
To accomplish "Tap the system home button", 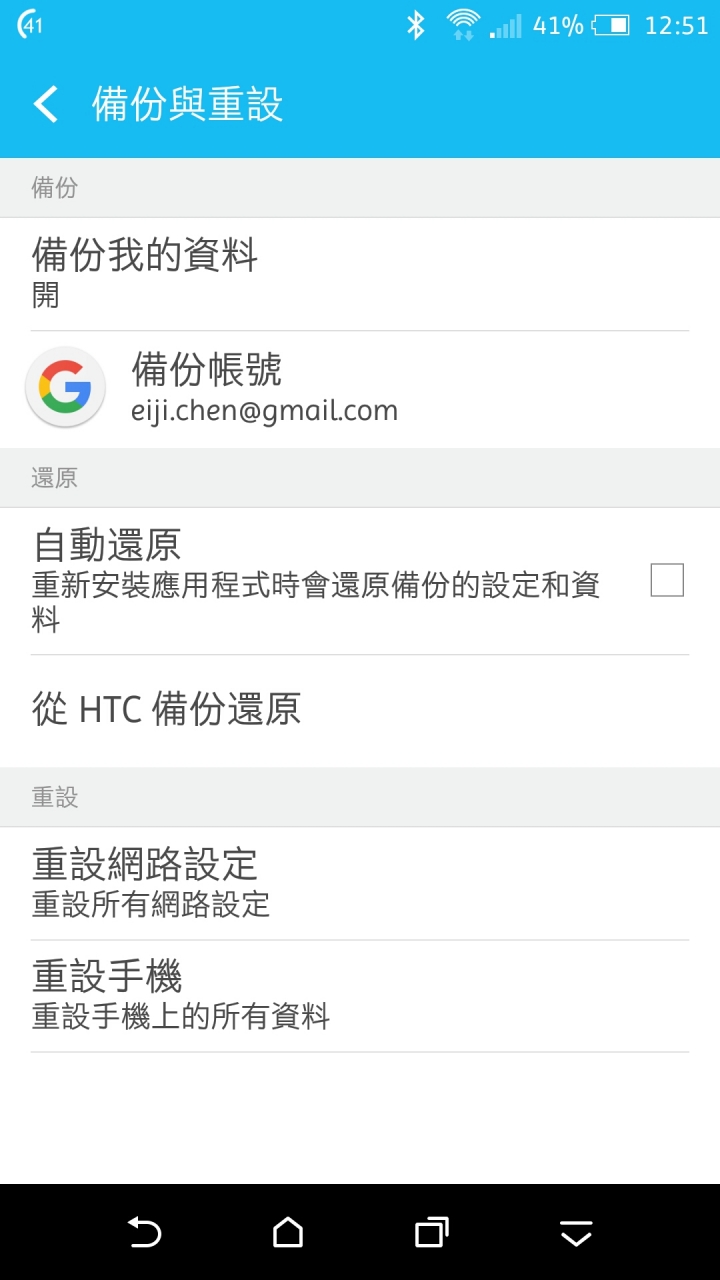I will coord(288,1232).
